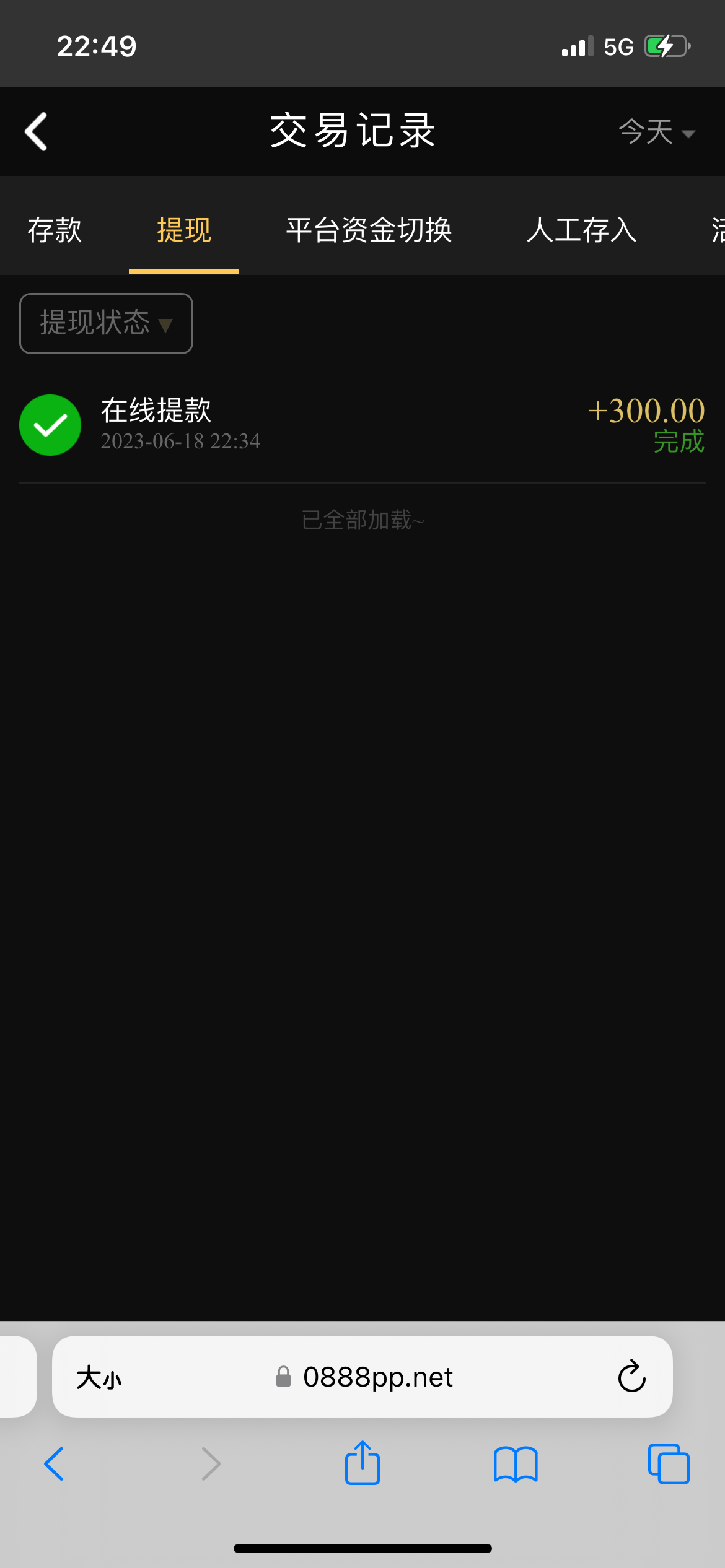Tap the green checkmark on 在线提款 record
Screen dimensions: 725x1568
point(50,425)
